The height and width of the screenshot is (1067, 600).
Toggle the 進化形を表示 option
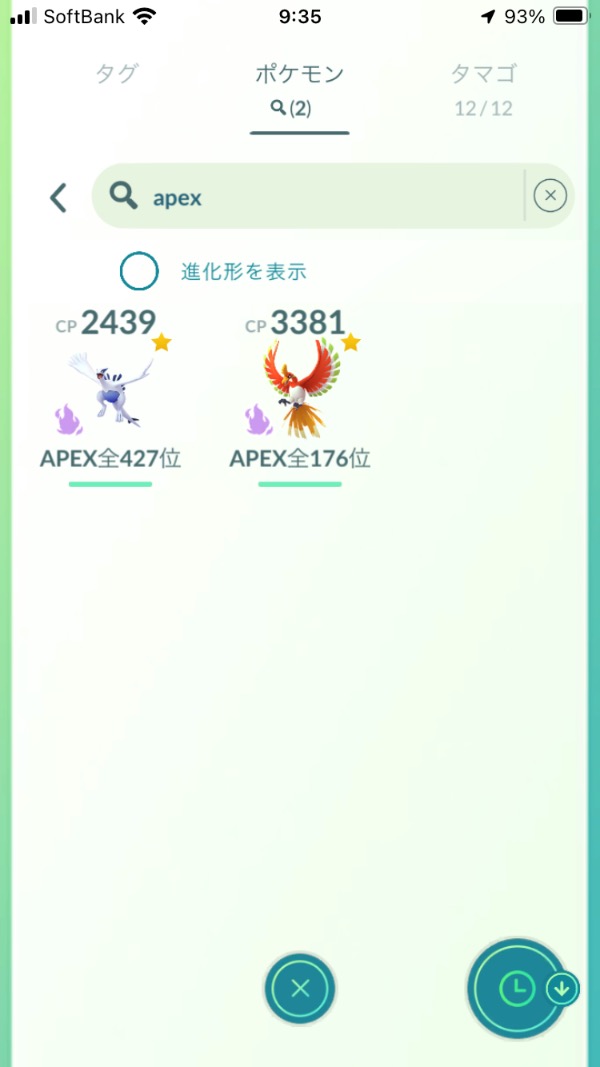139,271
